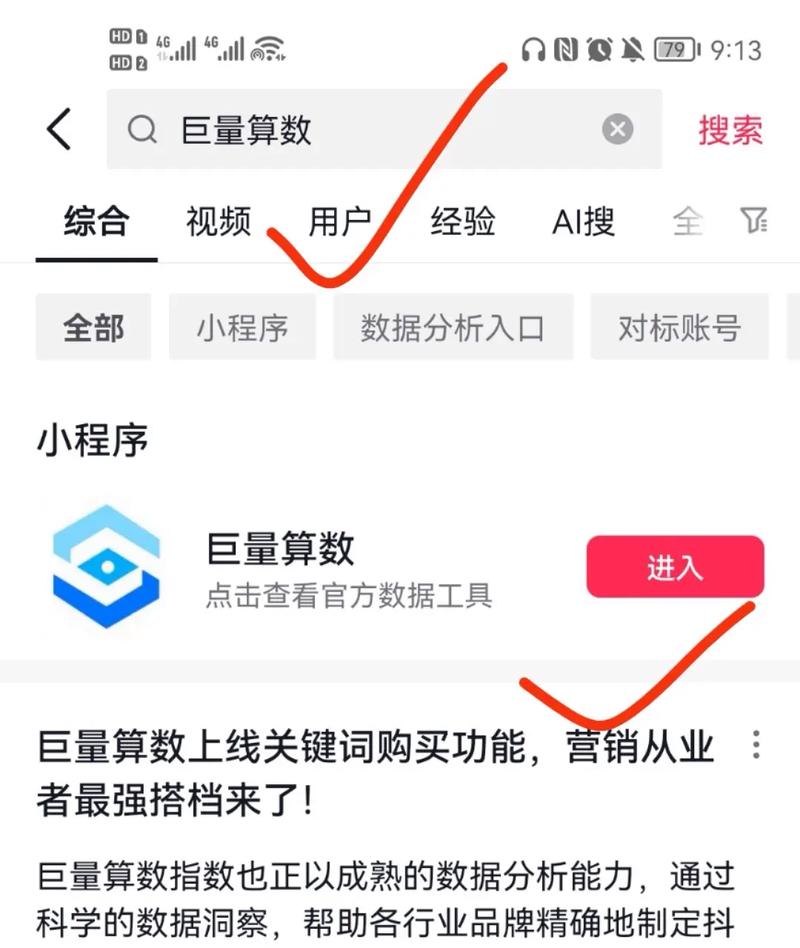Switch to the 用户 tab
The image size is (800, 948).
coord(340,222)
